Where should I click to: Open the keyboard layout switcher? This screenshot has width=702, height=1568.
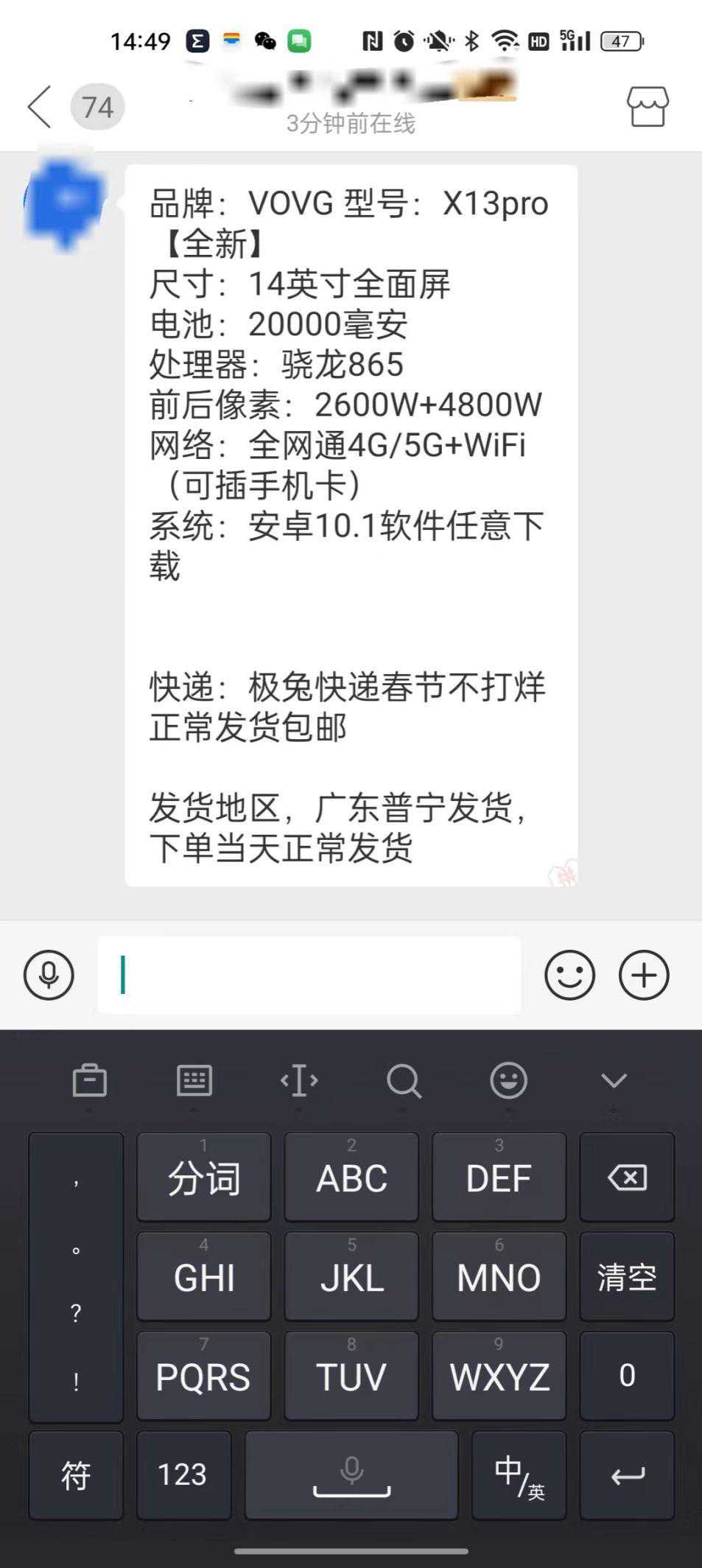tap(194, 1081)
